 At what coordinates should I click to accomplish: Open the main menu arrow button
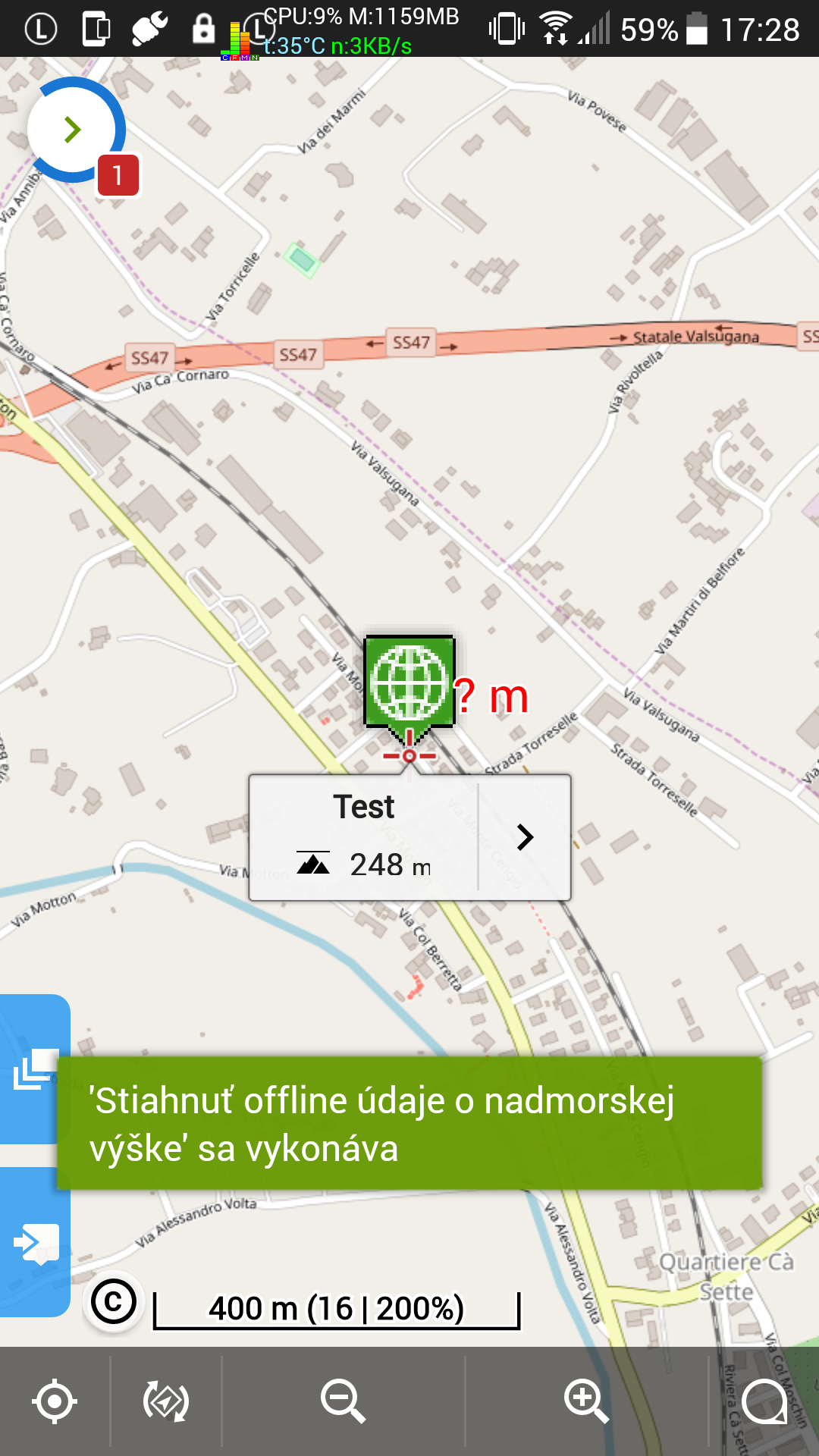73,130
